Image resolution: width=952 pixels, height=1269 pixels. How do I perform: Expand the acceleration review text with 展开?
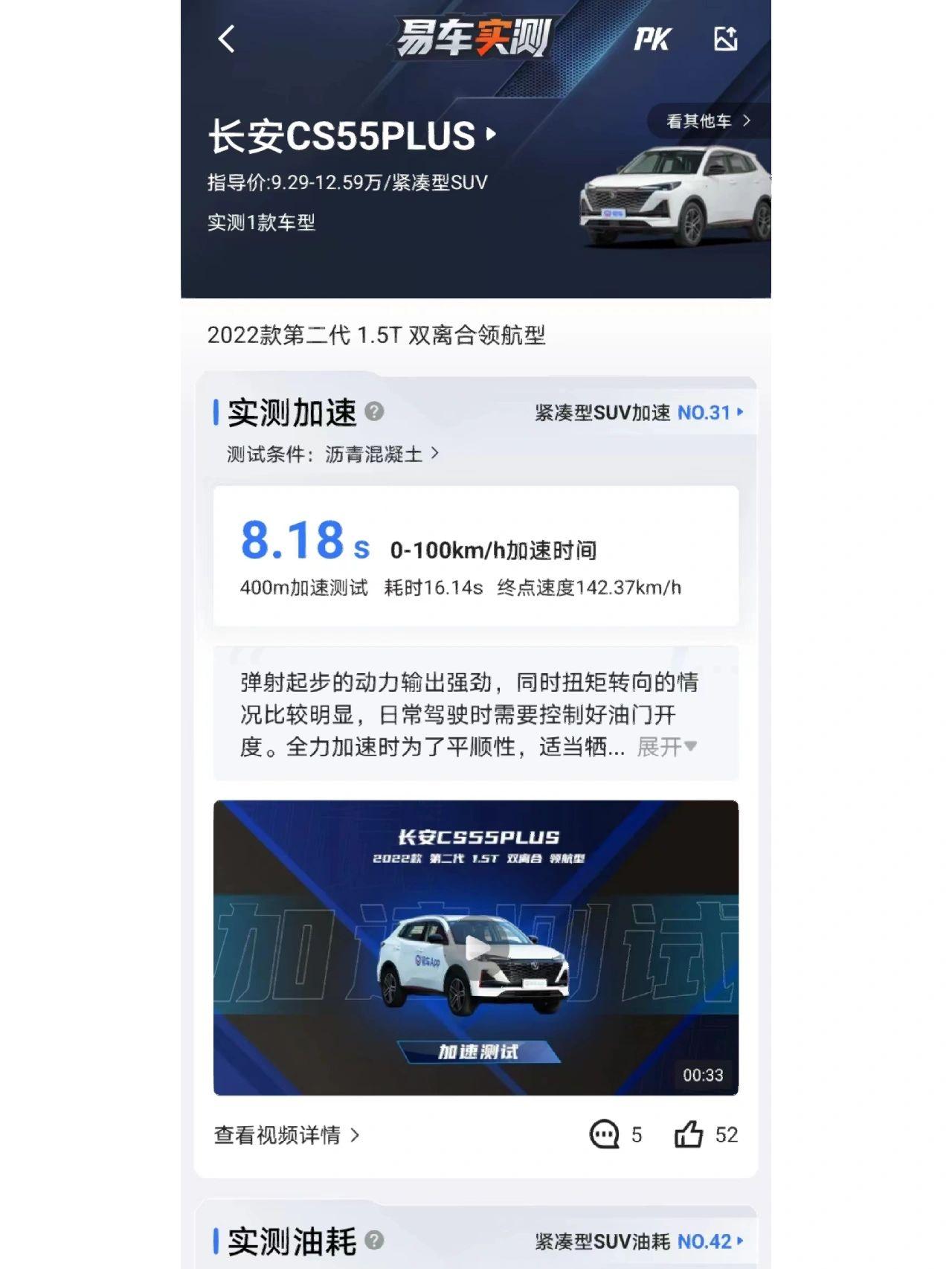[666, 746]
